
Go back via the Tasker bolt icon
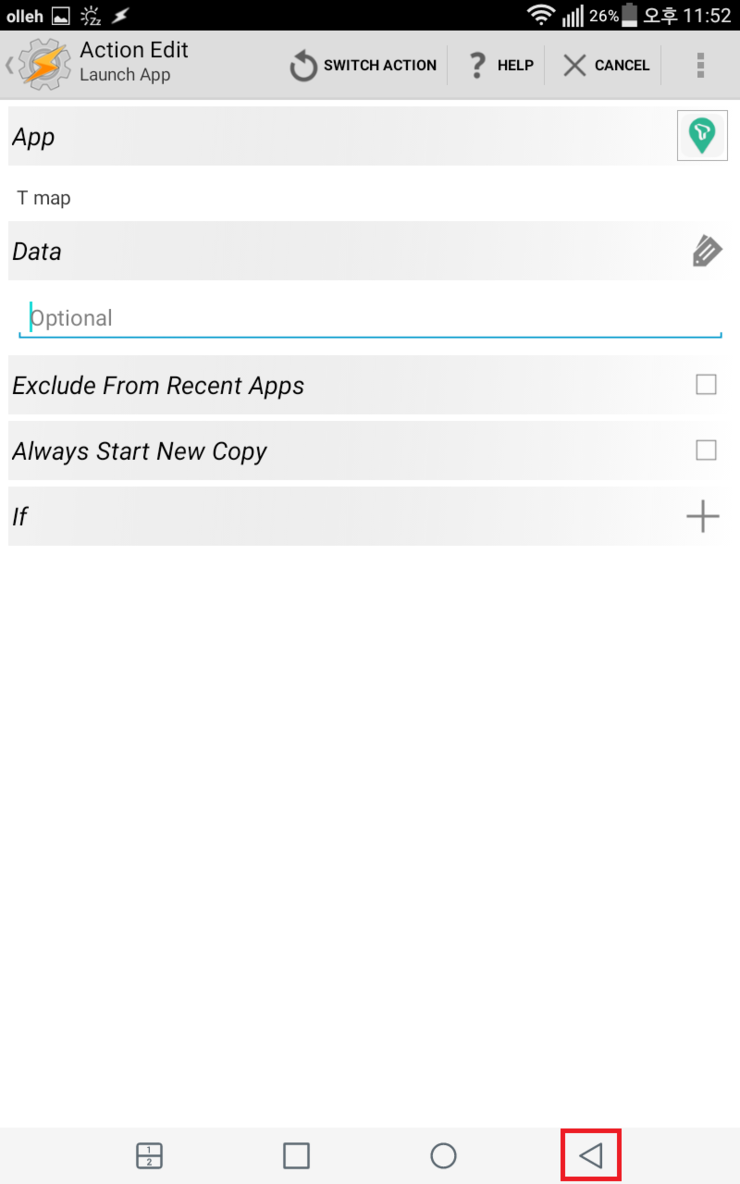44,65
